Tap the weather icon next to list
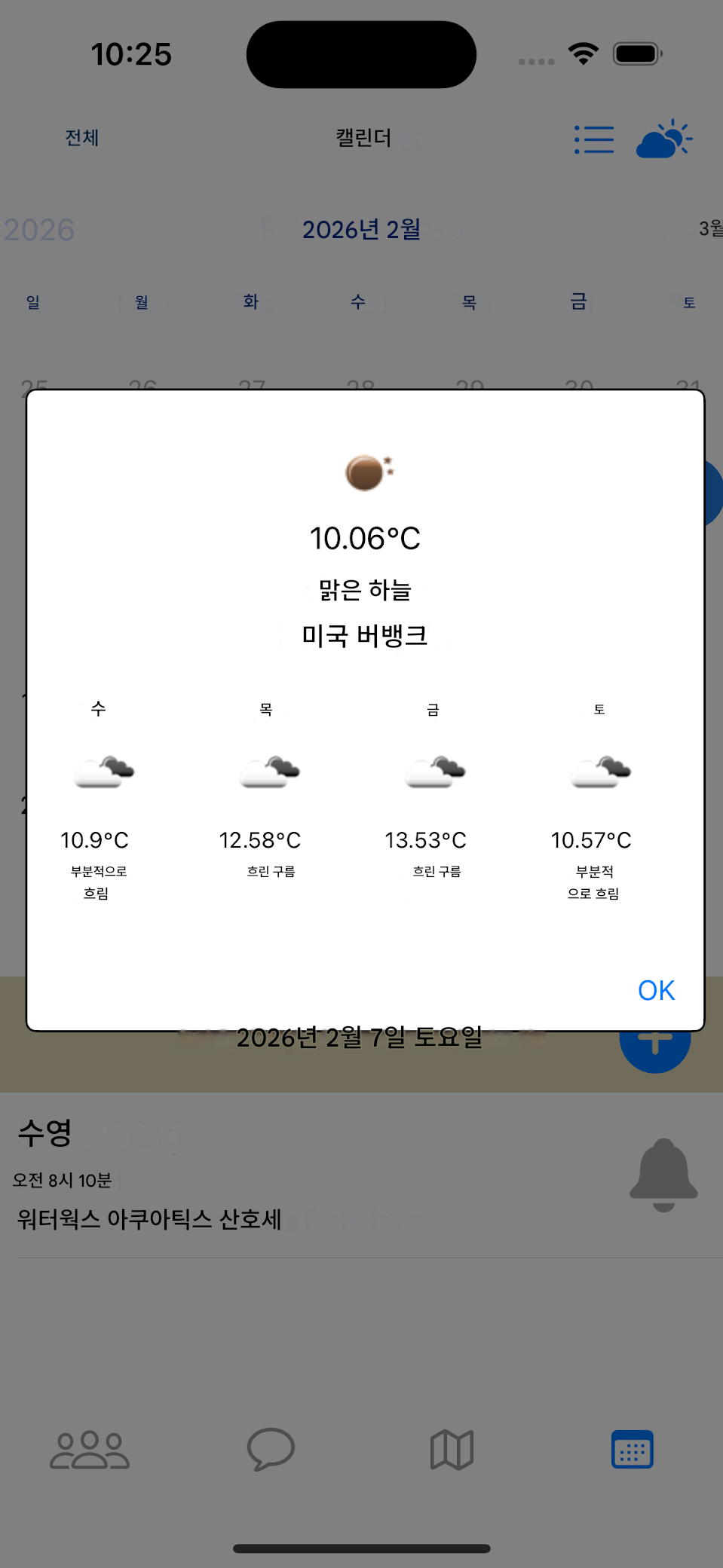Viewport: 723px width, 1568px height. pos(662,139)
